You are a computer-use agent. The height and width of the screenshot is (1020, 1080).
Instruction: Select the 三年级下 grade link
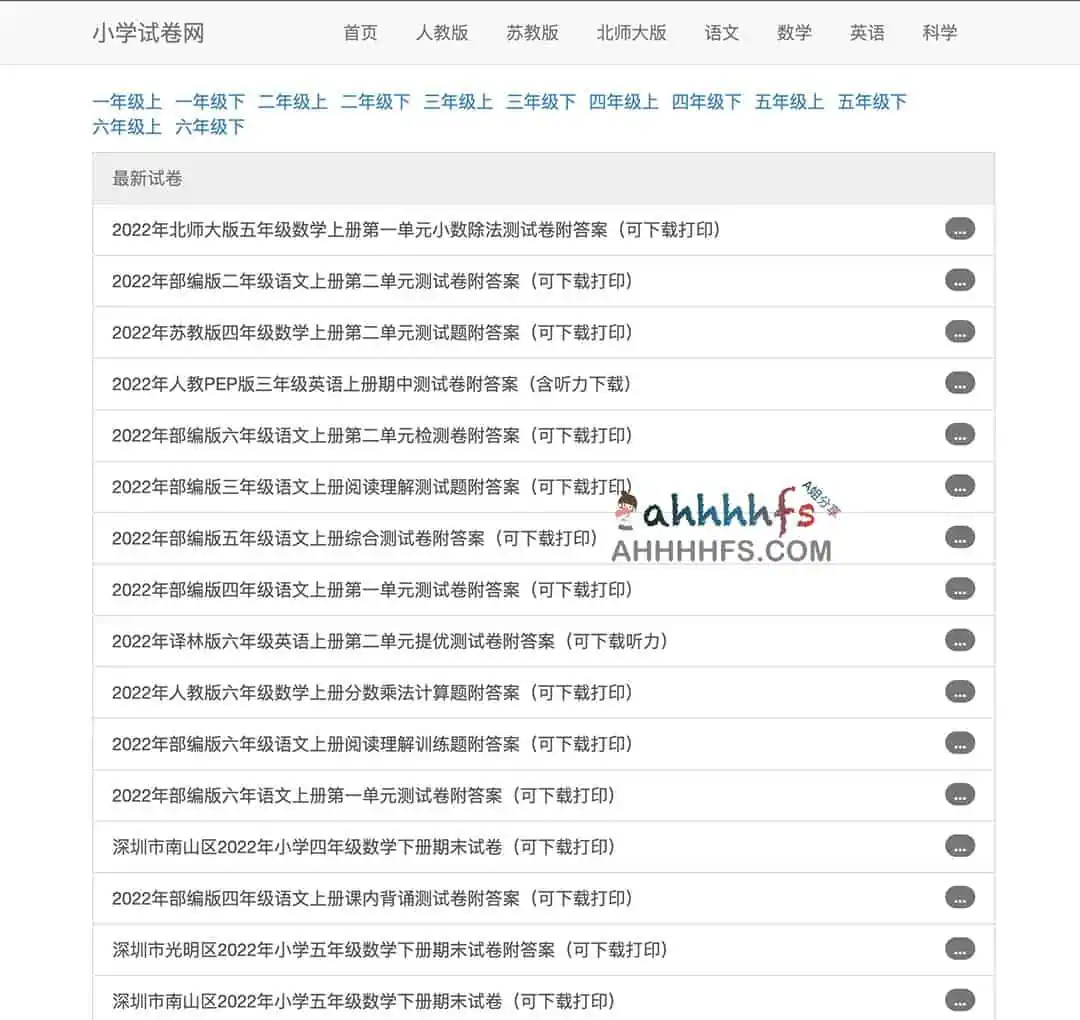pyautogui.click(x=541, y=101)
